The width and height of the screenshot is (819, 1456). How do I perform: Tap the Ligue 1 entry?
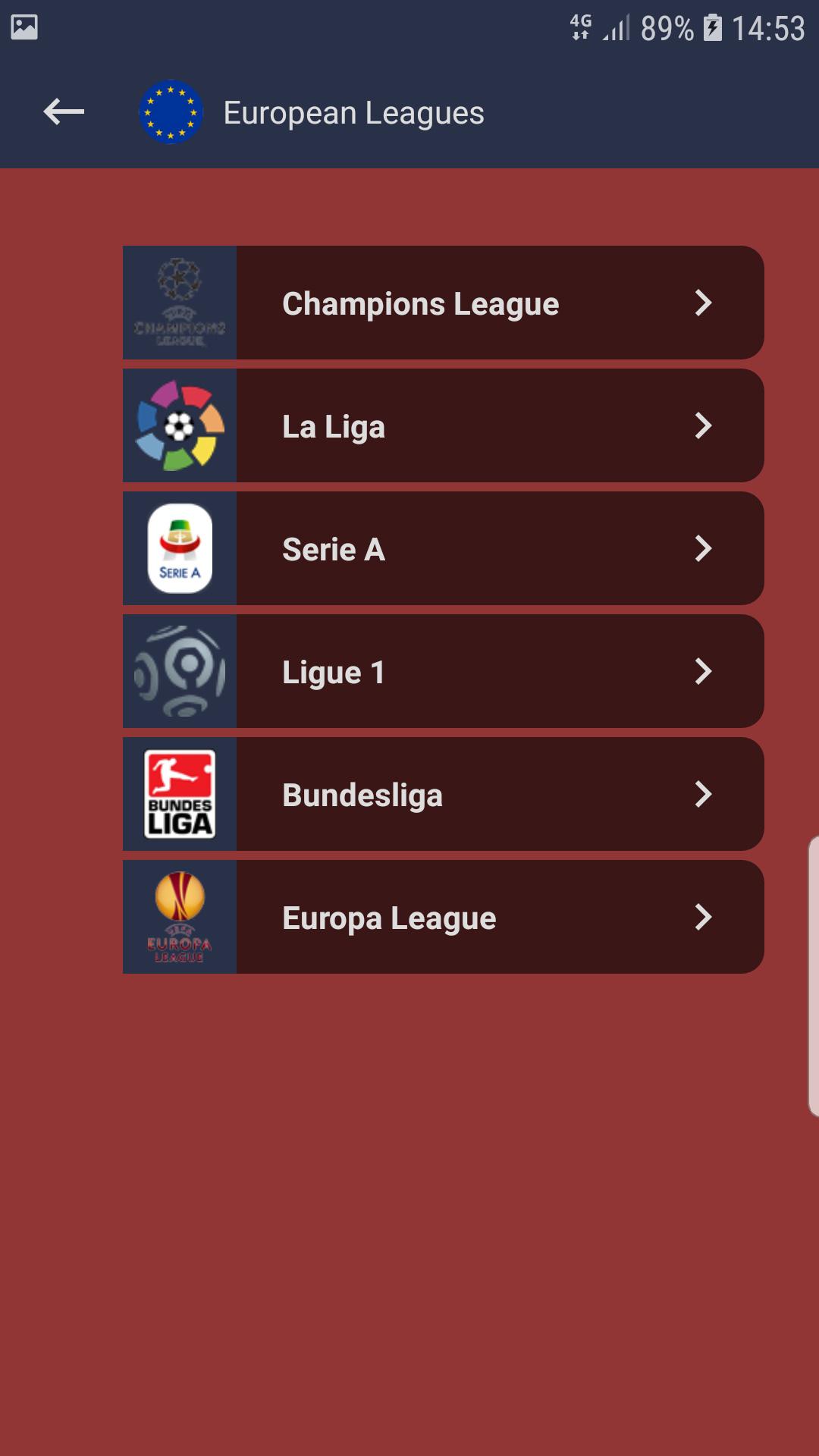pos(443,671)
